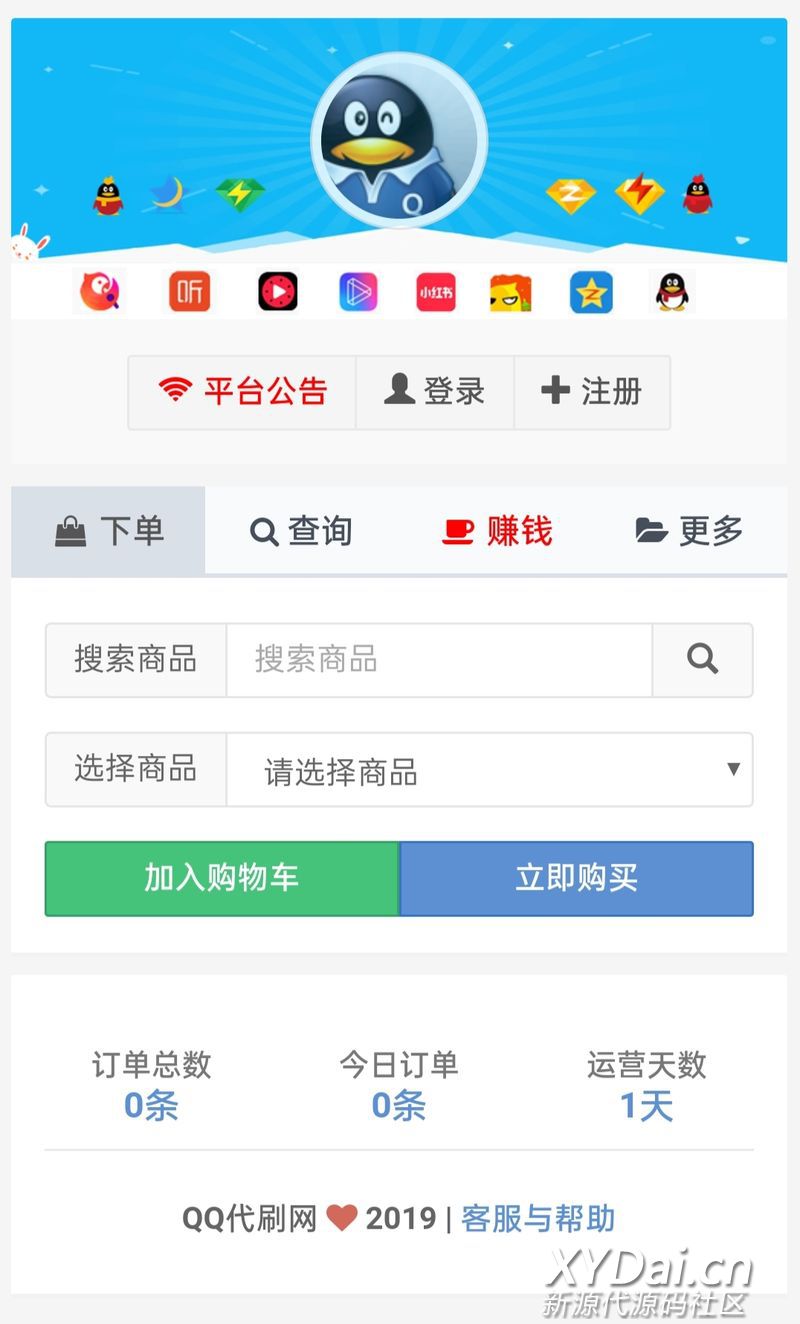The image size is (800, 1324).
Task: Tap 立即购买 button
Action: point(576,879)
